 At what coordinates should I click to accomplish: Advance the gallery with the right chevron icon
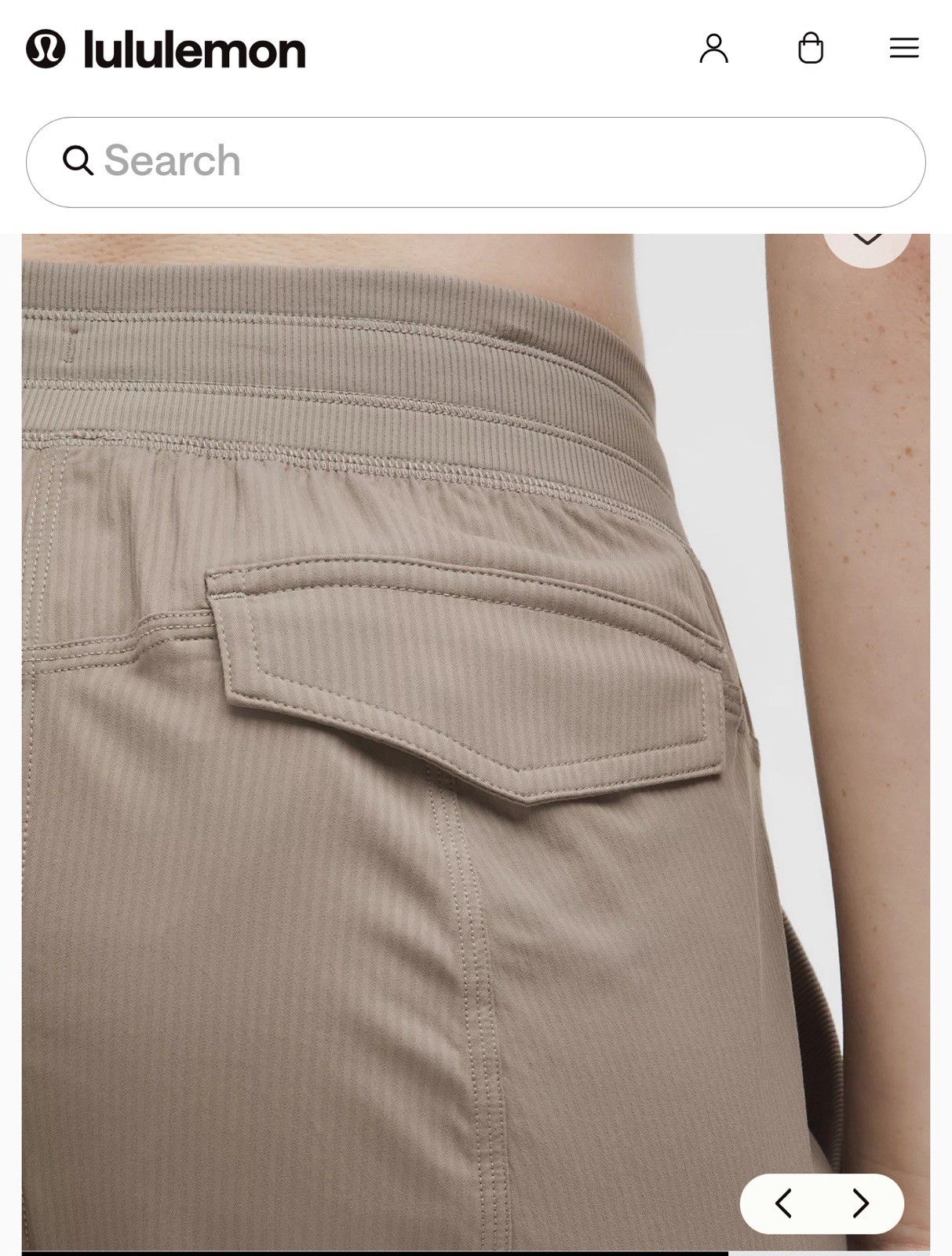[861, 1202]
